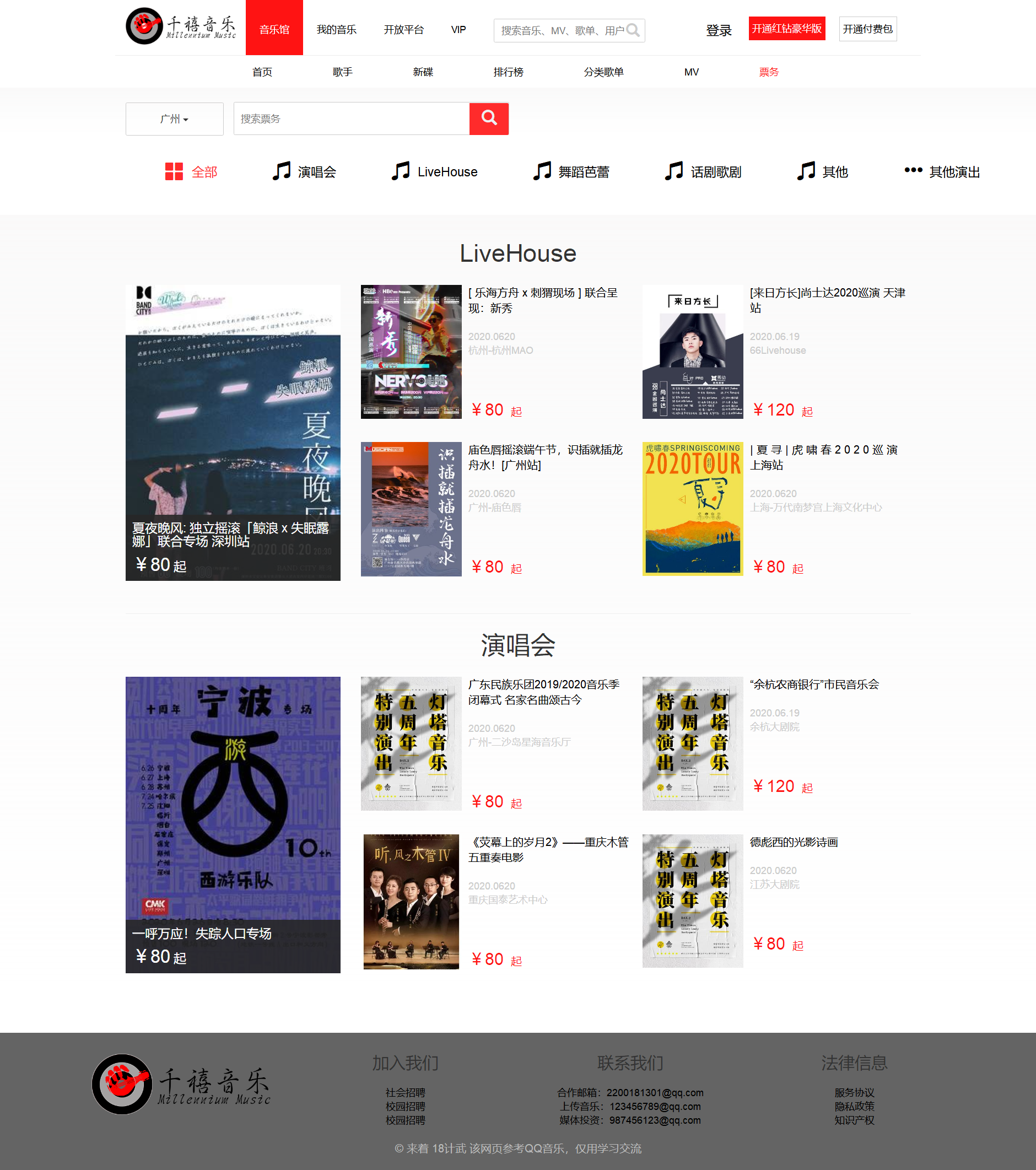Open 排行榜 in sub navigation
Viewport: 1036px width, 1170px height.
coord(508,72)
